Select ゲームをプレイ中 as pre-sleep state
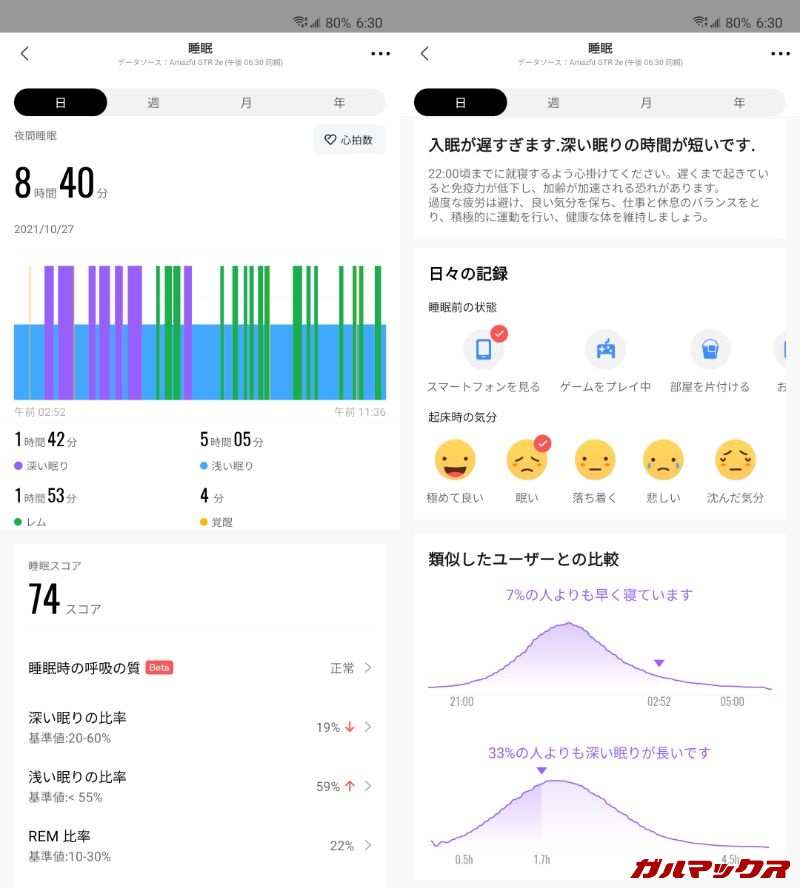 [606, 350]
